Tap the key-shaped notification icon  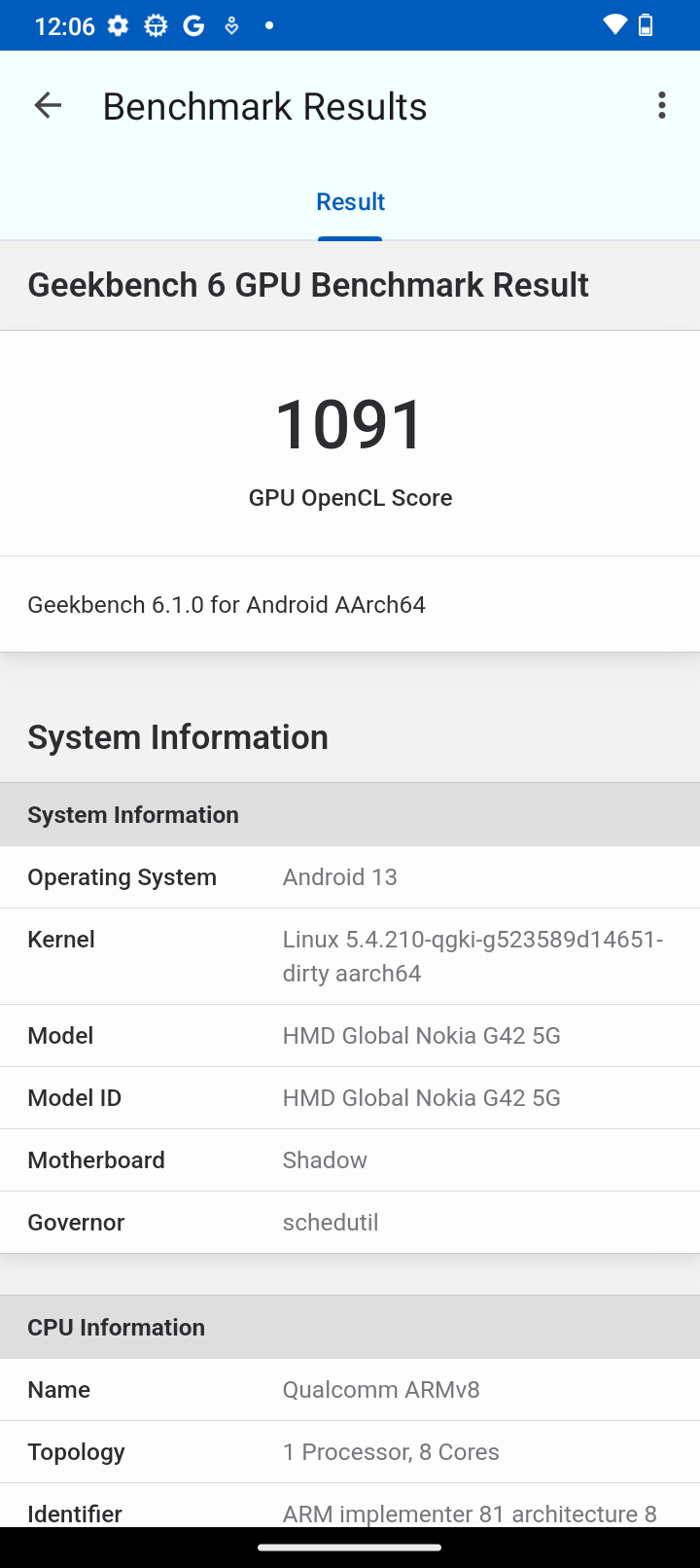pos(230,25)
